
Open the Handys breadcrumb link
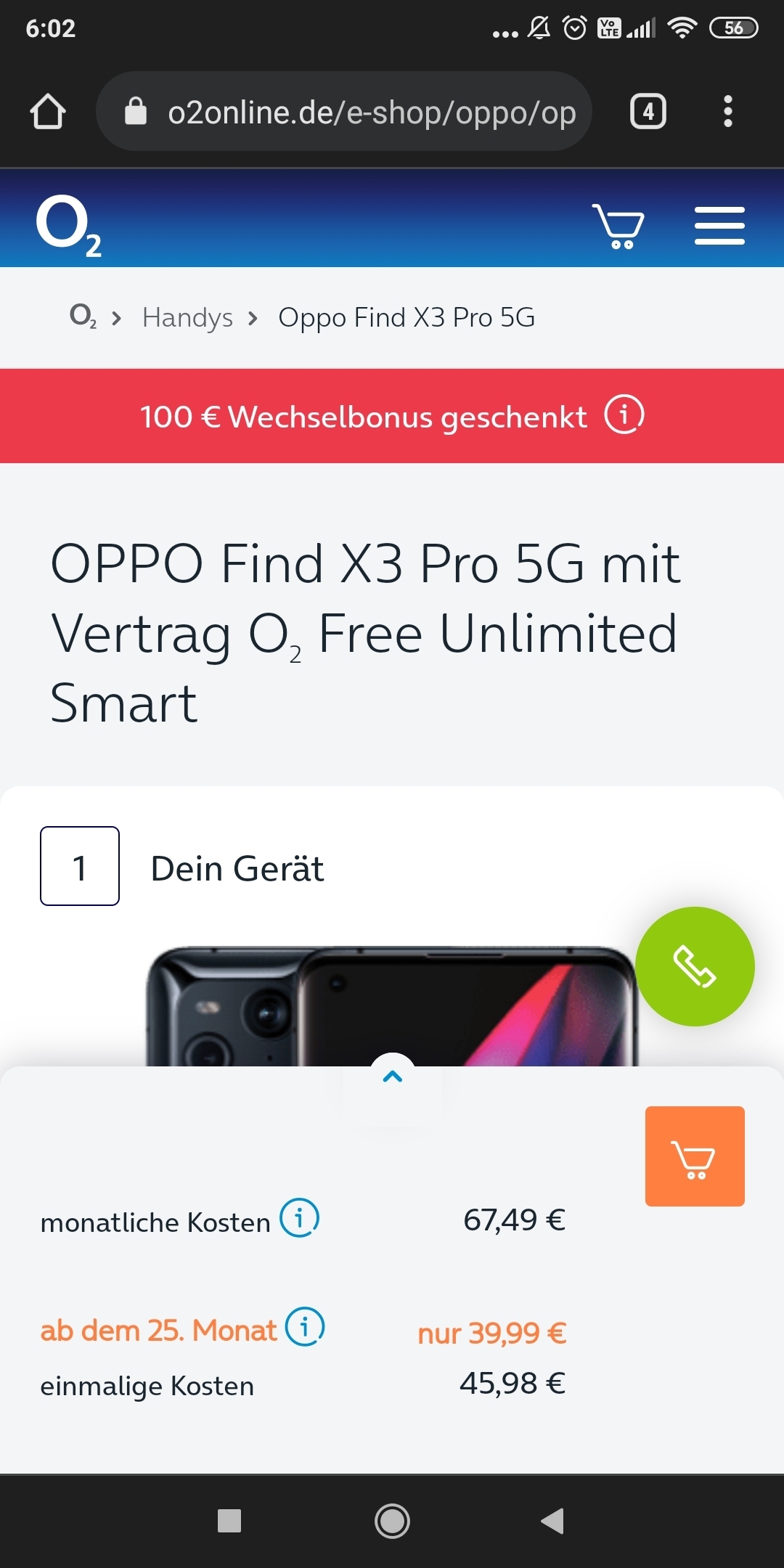(187, 317)
